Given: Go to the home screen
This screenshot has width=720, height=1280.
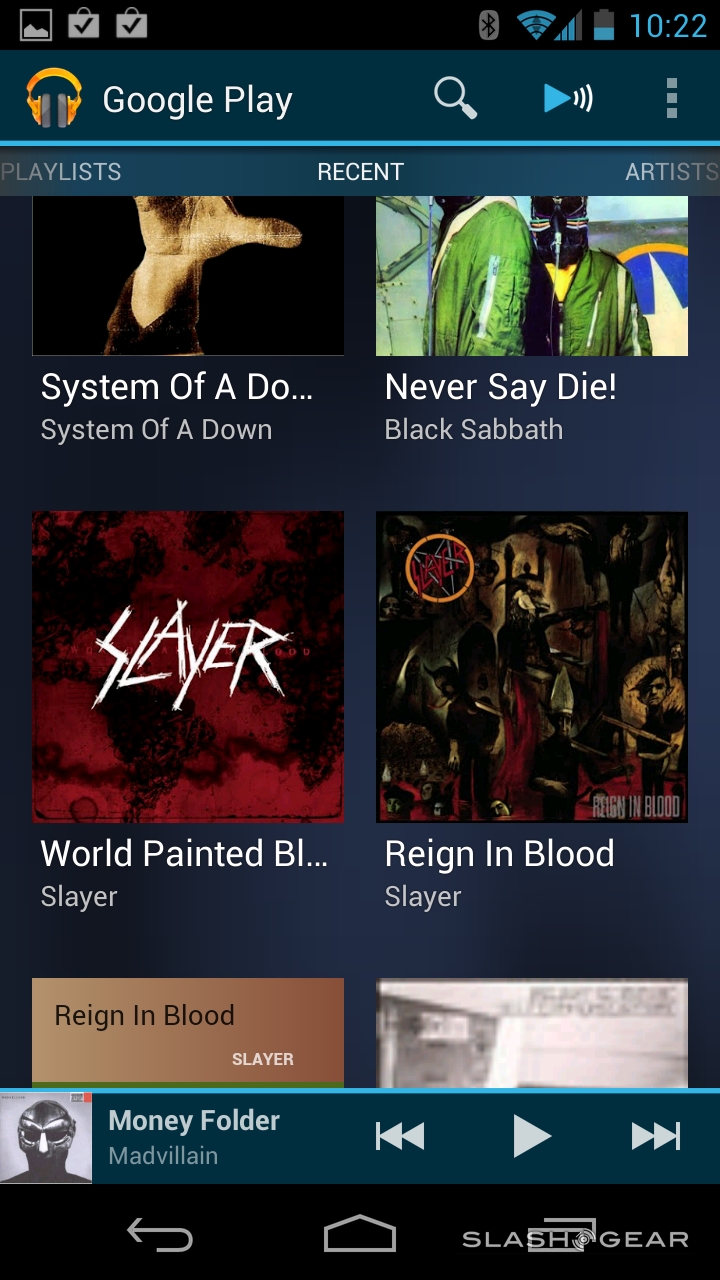Looking at the screenshot, I should point(360,1234).
